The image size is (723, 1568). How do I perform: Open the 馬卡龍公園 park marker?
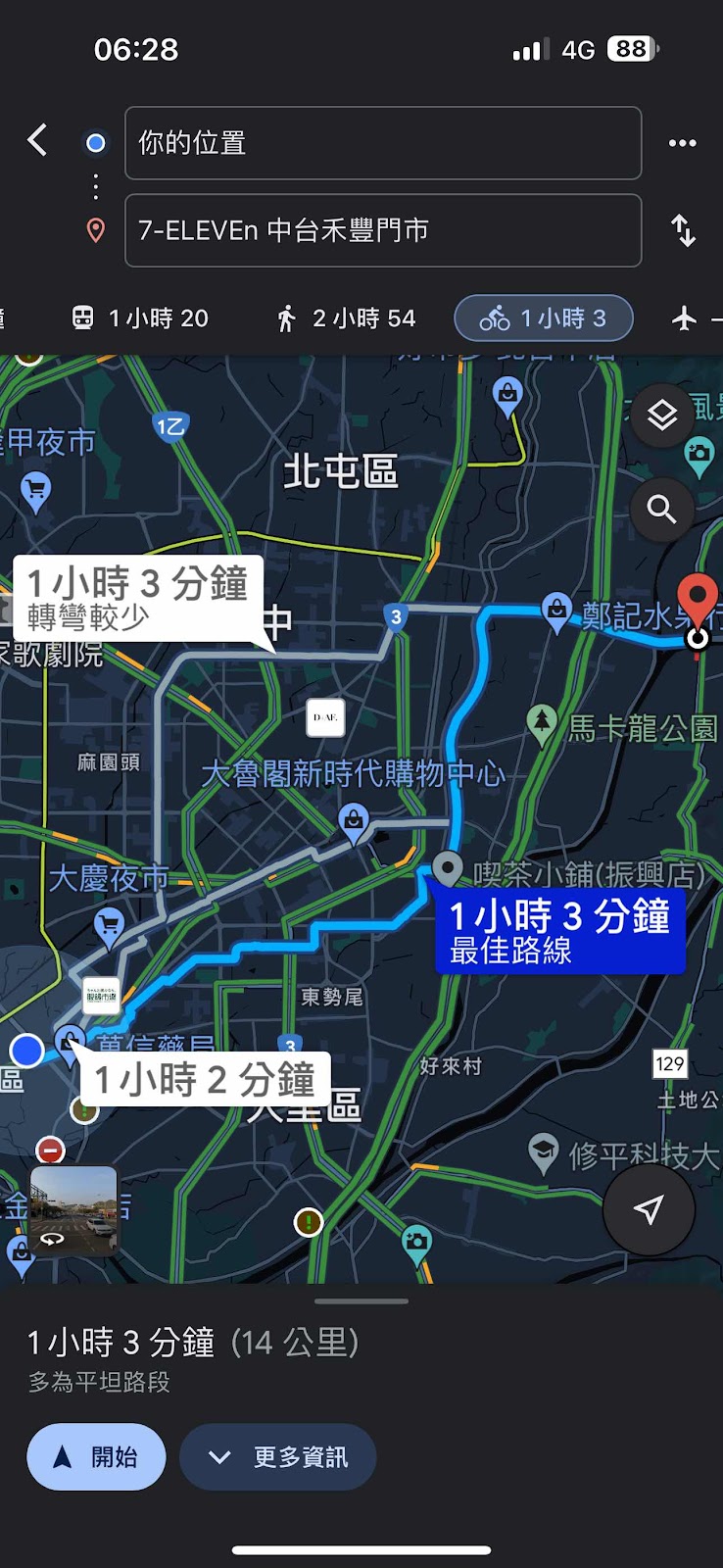pyautogui.click(x=542, y=722)
